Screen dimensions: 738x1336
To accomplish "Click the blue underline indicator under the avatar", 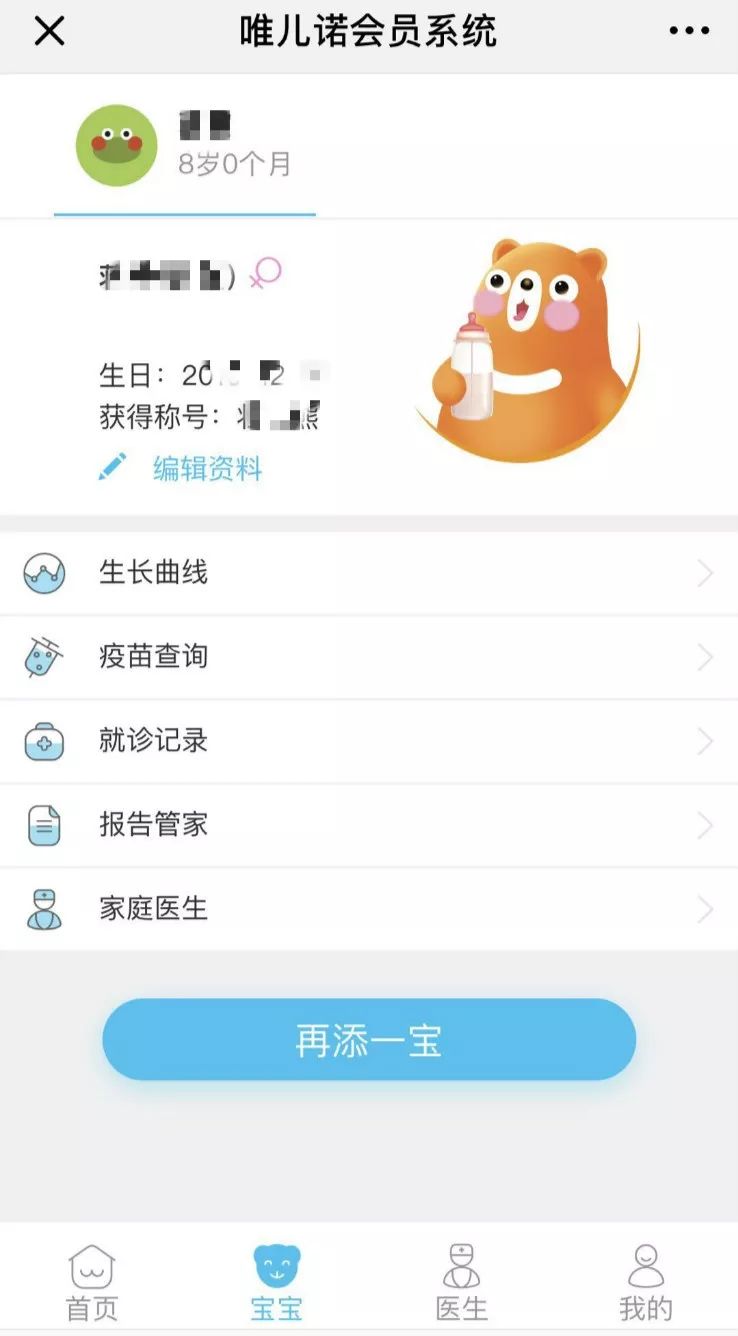I will pyautogui.click(x=183, y=212).
